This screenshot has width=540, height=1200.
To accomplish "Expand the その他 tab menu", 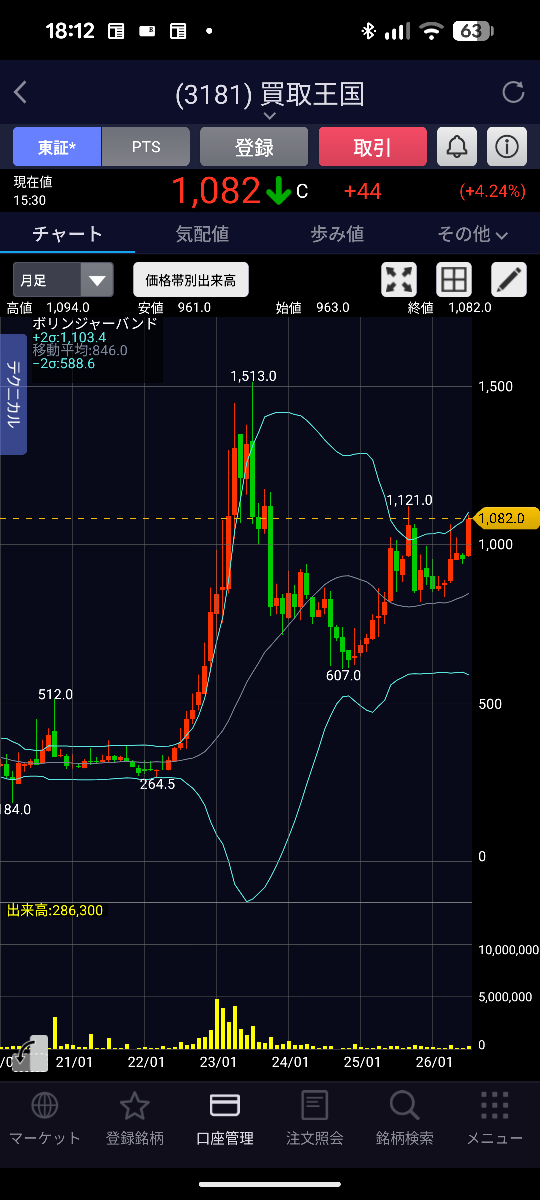I will (x=472, y=234).
